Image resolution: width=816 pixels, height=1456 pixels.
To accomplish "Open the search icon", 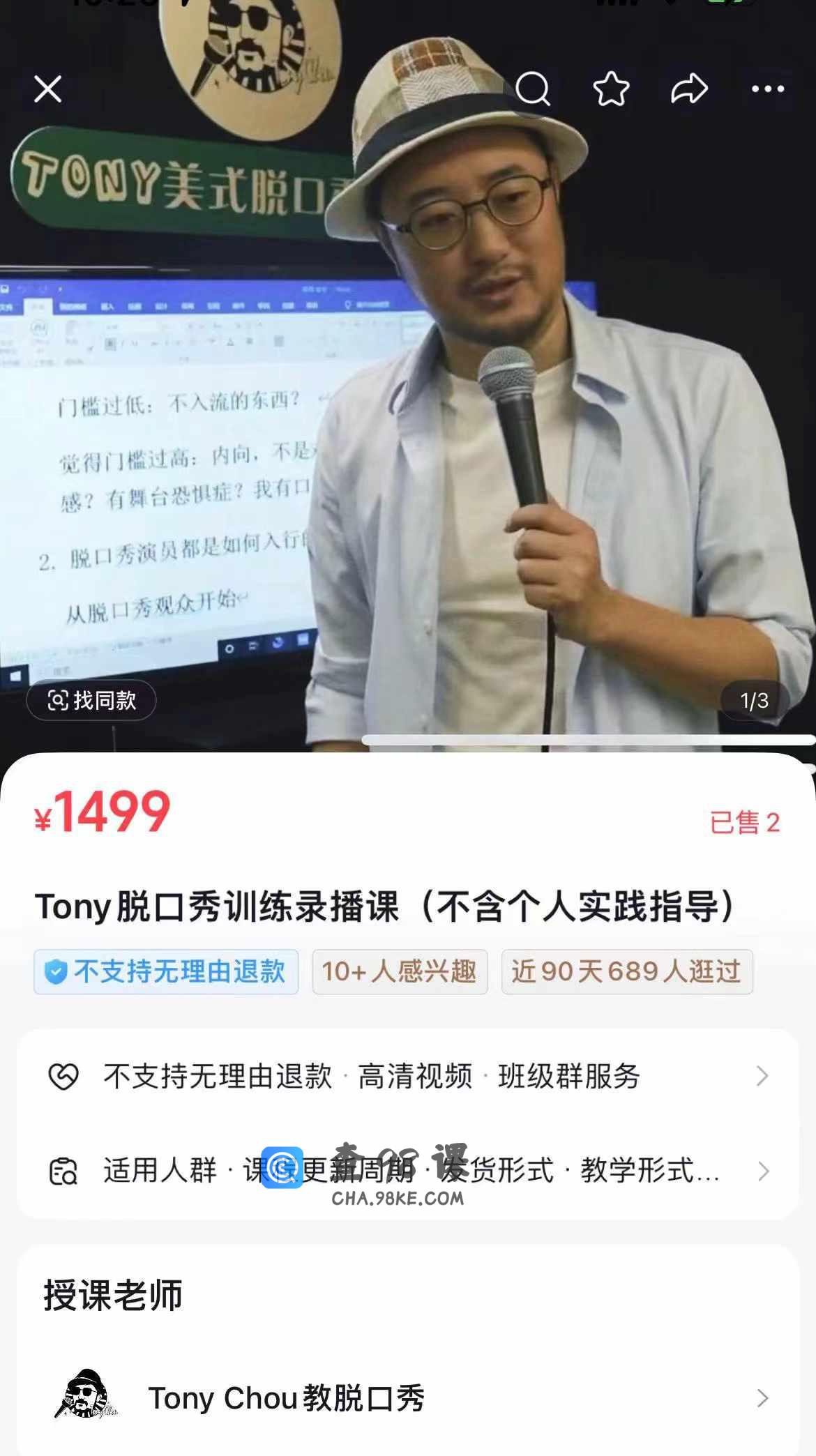I will coord(533,89).
